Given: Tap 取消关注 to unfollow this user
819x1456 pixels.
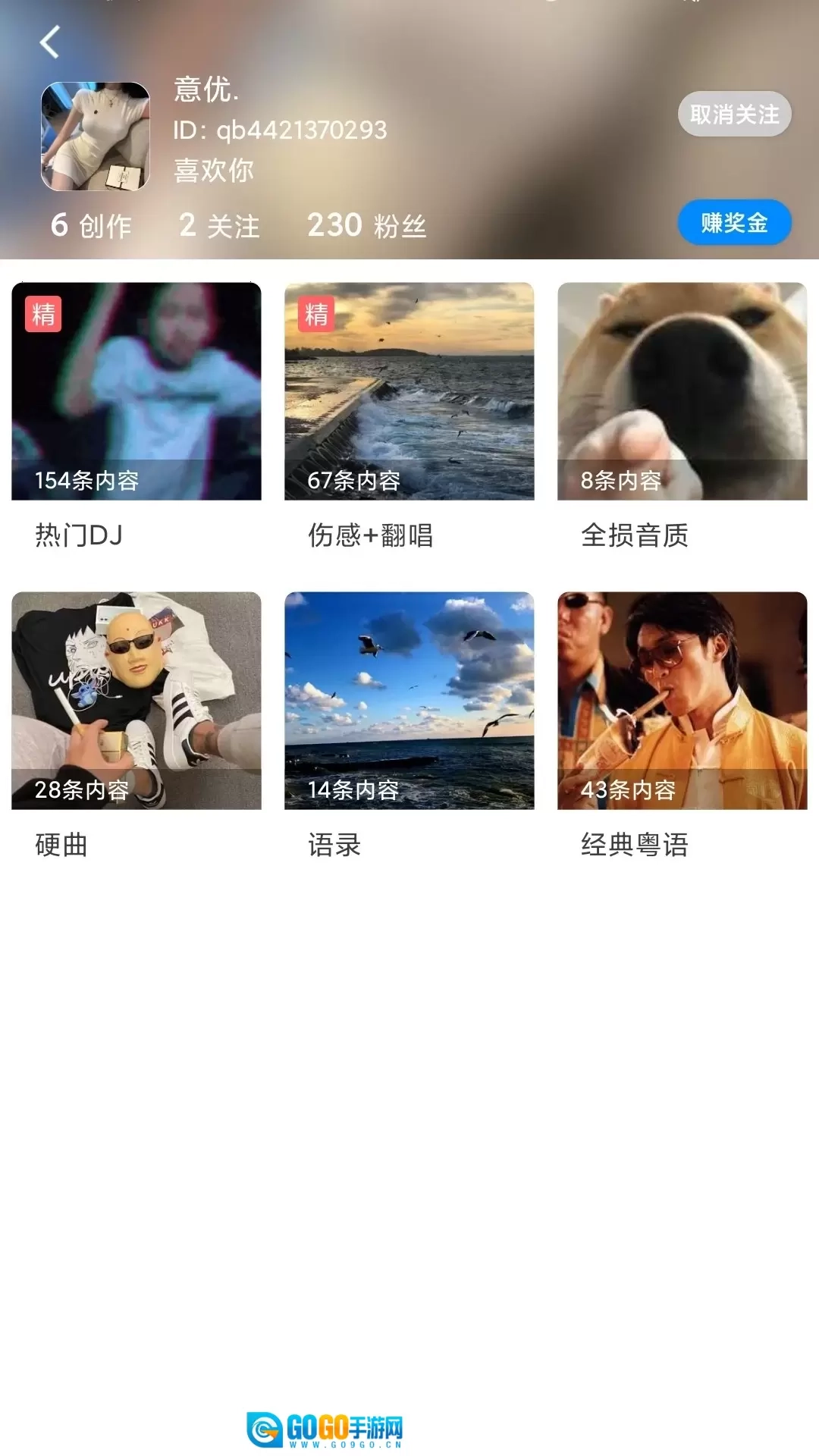Looking at the screenshot, I should (x=734, y=115).
